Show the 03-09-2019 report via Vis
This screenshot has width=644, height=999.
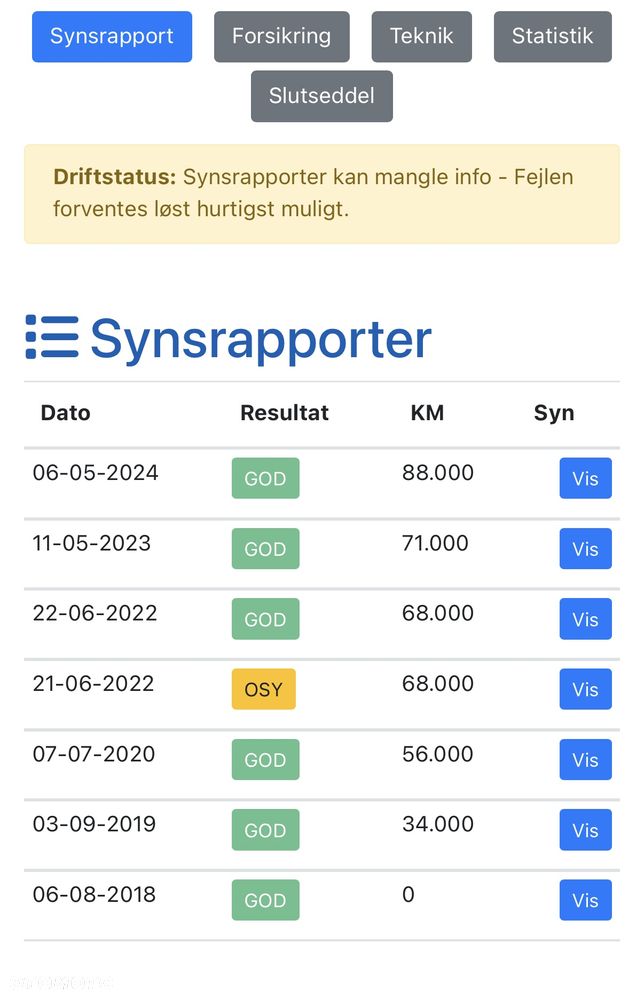585,830
